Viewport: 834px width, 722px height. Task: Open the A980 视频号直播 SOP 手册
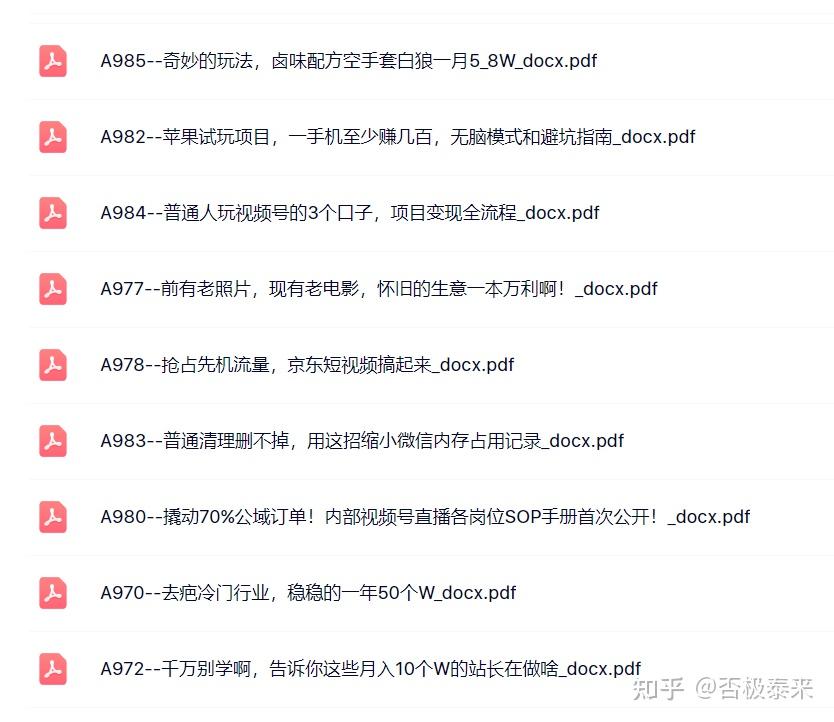coord(424,517)
